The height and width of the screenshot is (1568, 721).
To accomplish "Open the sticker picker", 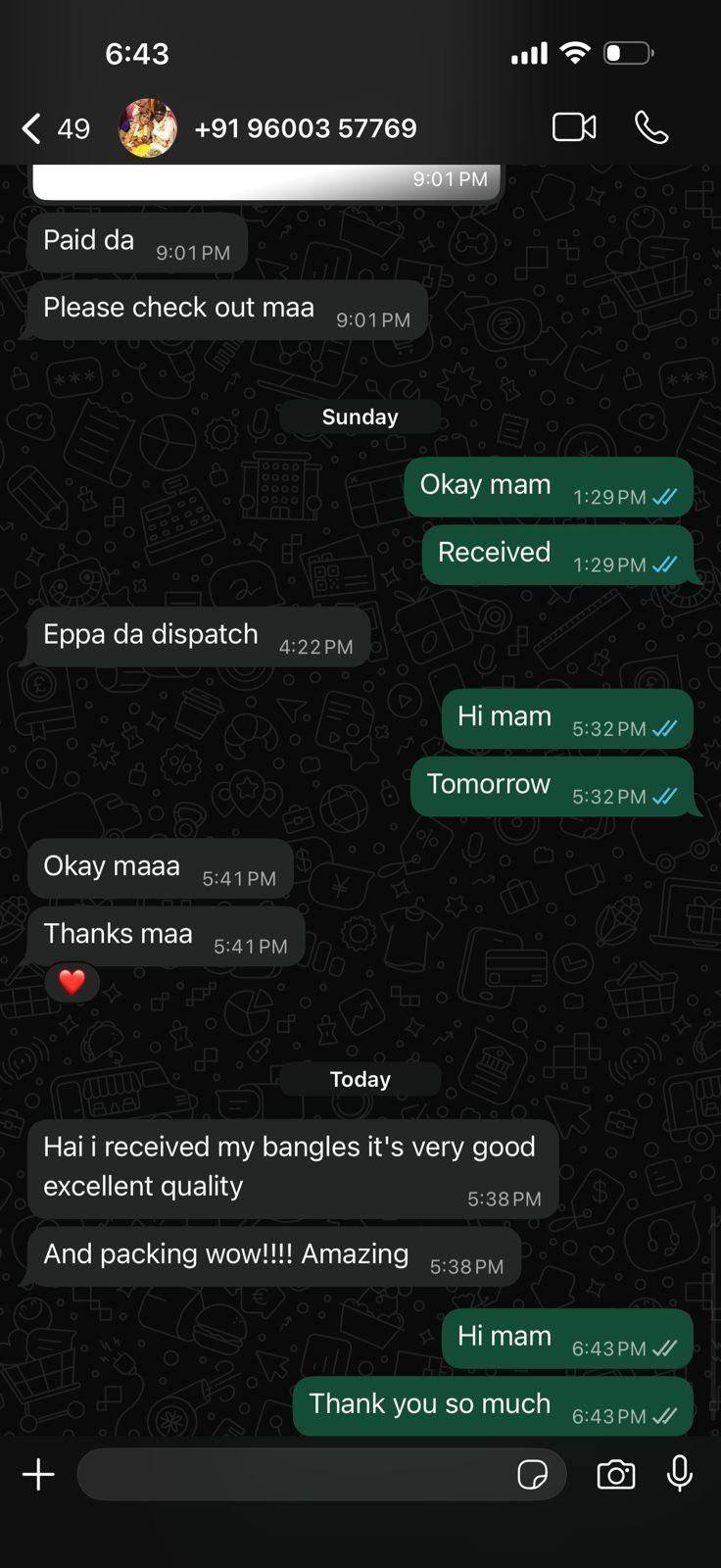I will [x=532, y=1474].
